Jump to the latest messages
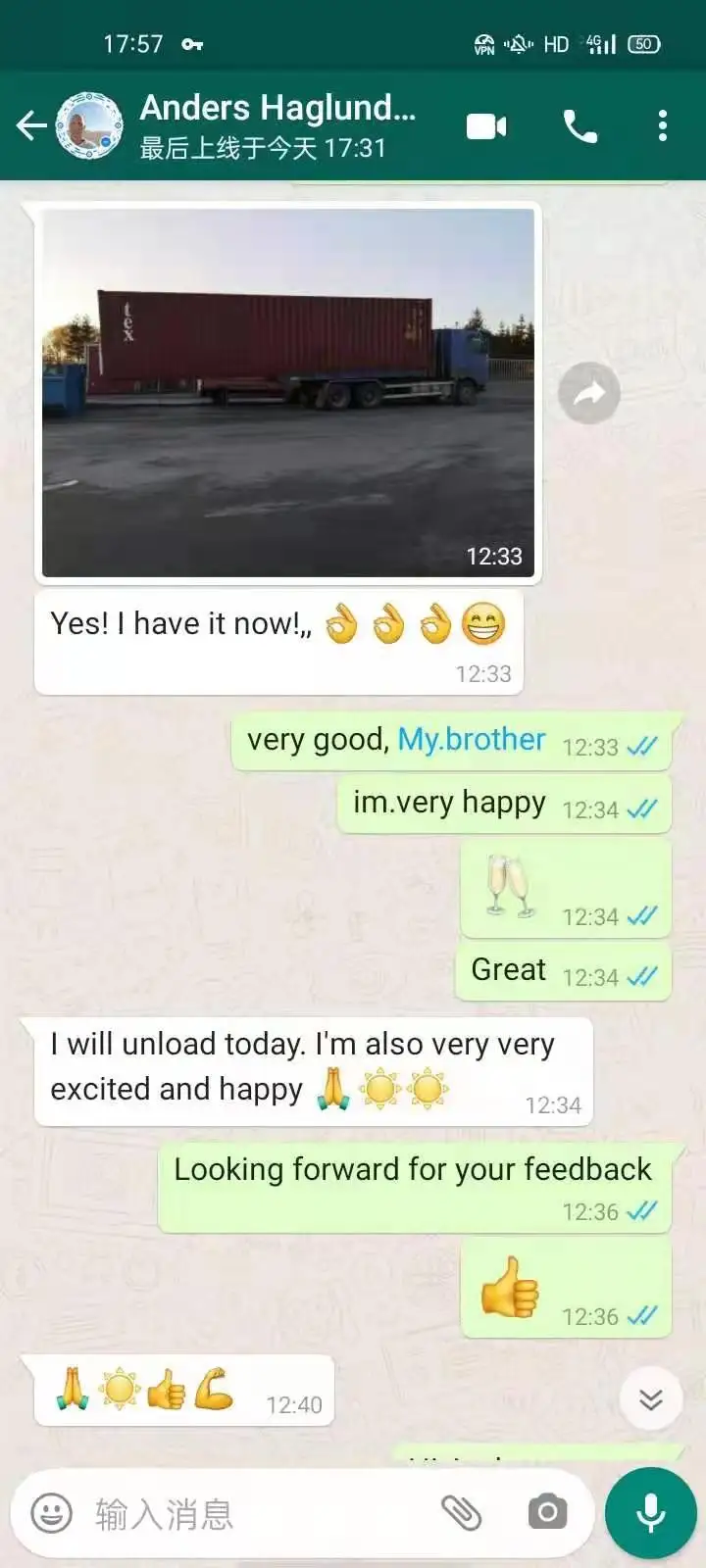The image size is (706, 1568). tap(651, 1398)
